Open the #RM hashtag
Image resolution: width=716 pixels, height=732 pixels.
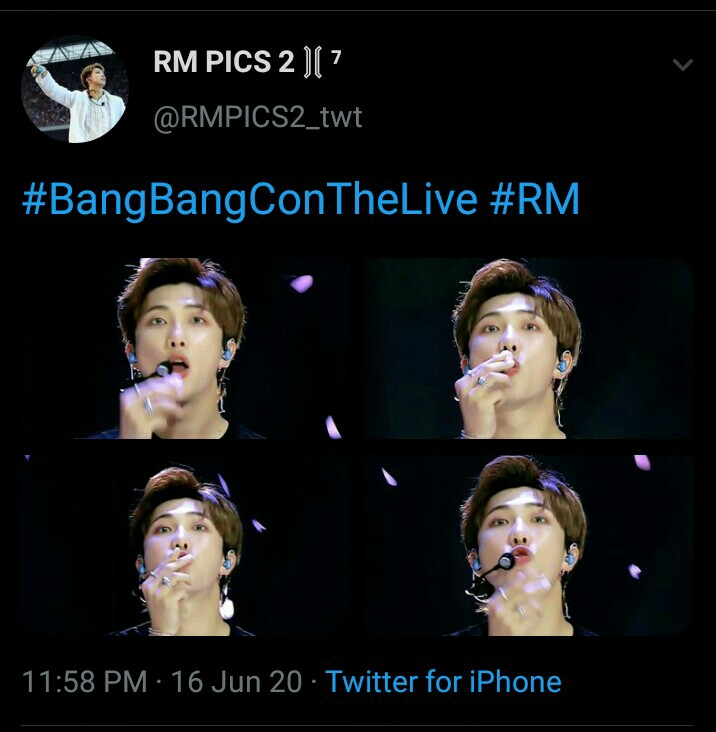(535, 199)
